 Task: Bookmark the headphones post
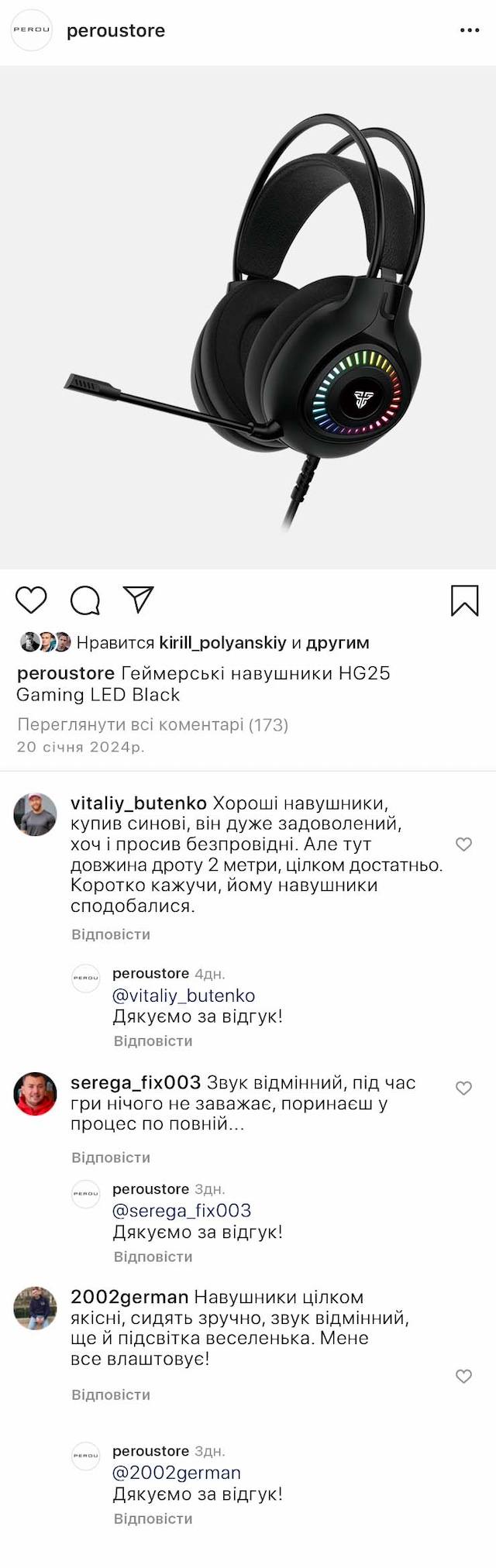pos(464,600)
